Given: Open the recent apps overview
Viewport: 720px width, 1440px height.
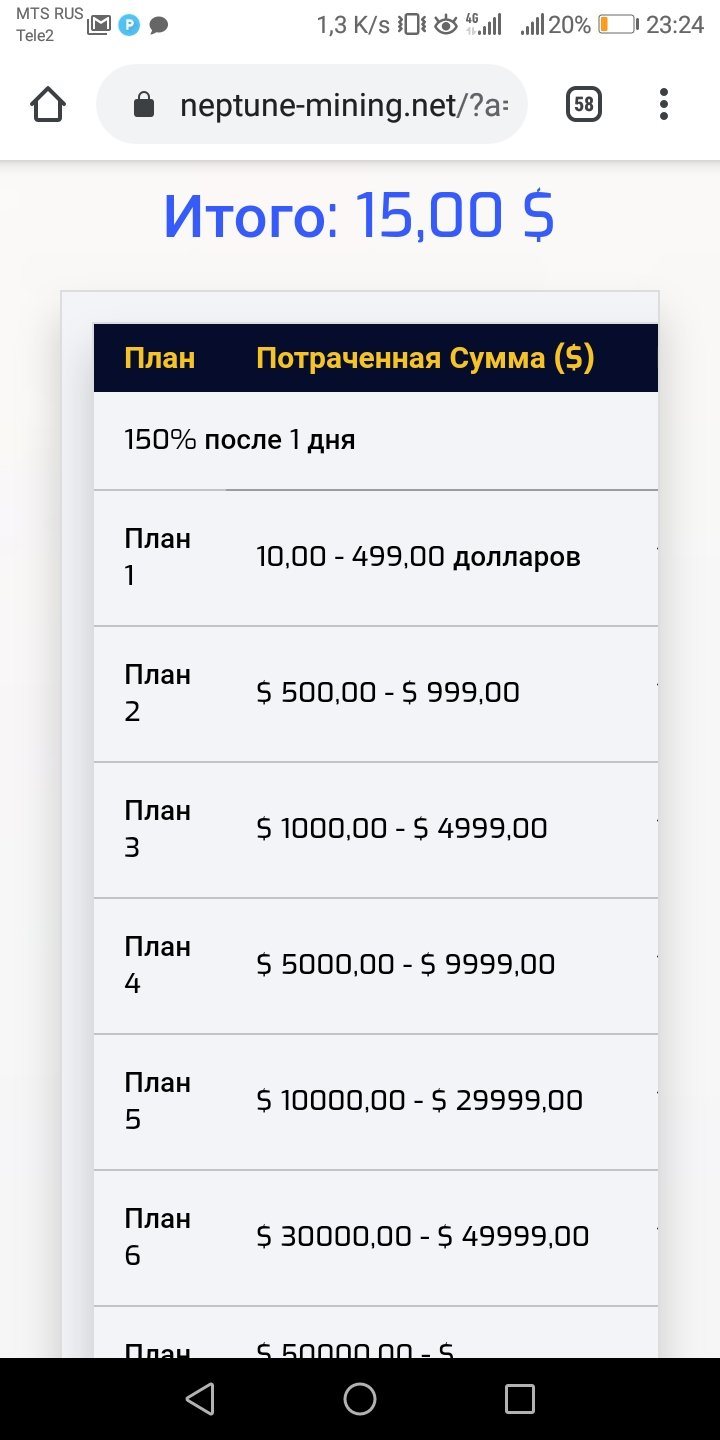Looking at the screenshot, I should tap(520, 1399).
